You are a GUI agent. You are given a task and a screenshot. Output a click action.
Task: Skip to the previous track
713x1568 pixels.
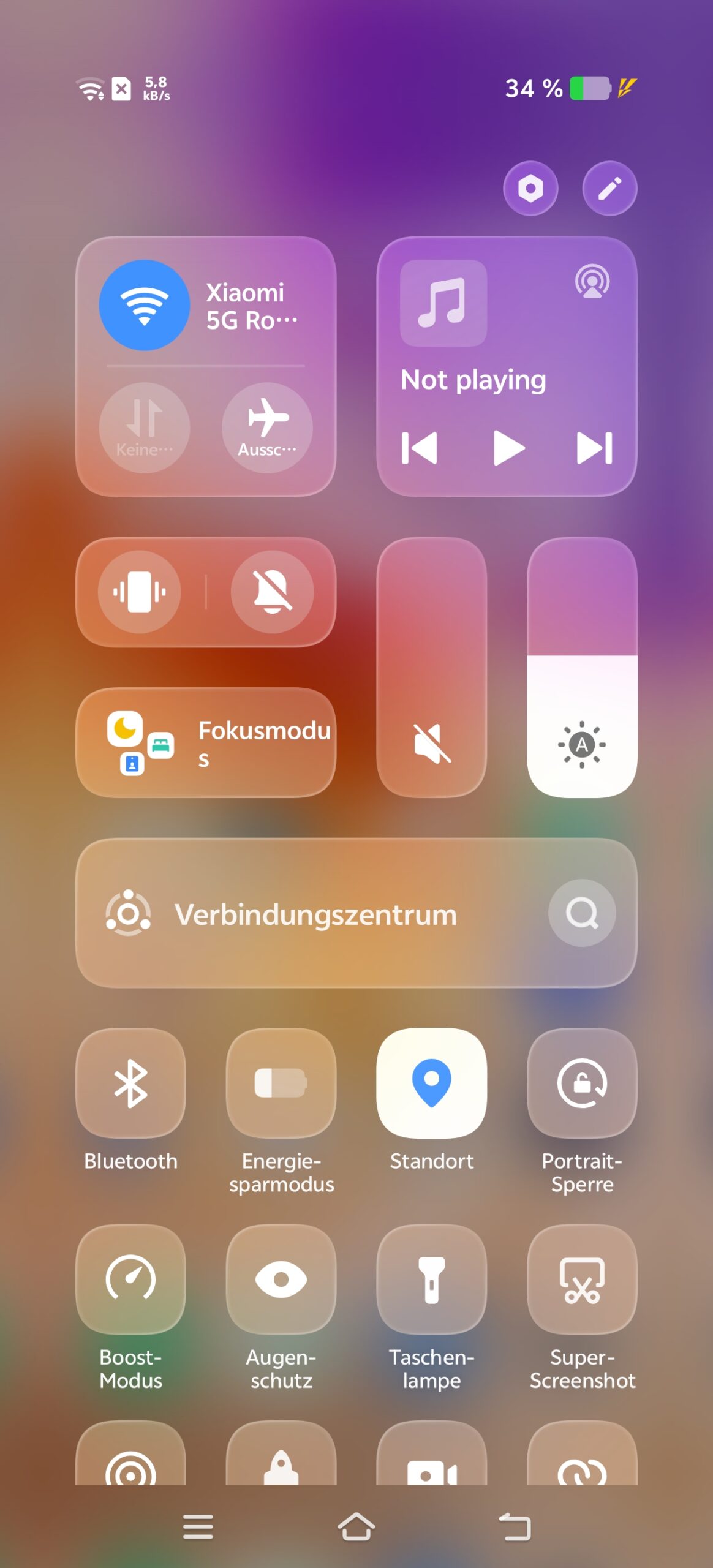click(x=420, y=448)
